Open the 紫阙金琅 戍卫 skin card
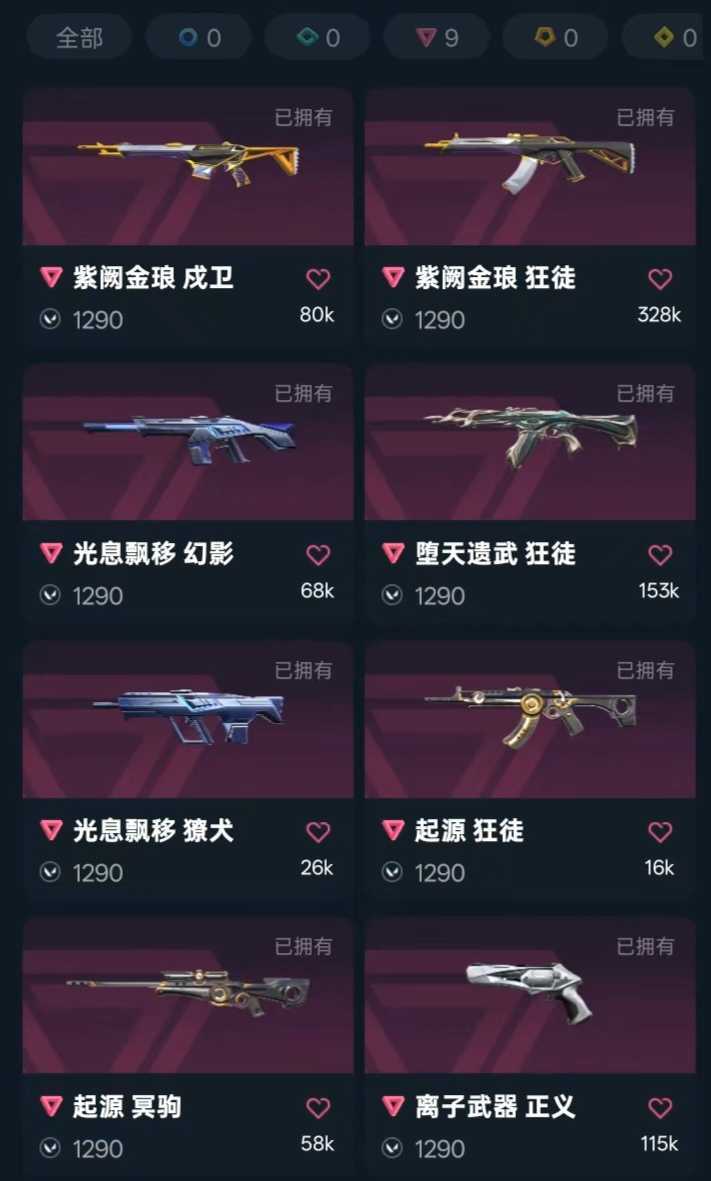711x1181 pixels. (x=188, y=218)
